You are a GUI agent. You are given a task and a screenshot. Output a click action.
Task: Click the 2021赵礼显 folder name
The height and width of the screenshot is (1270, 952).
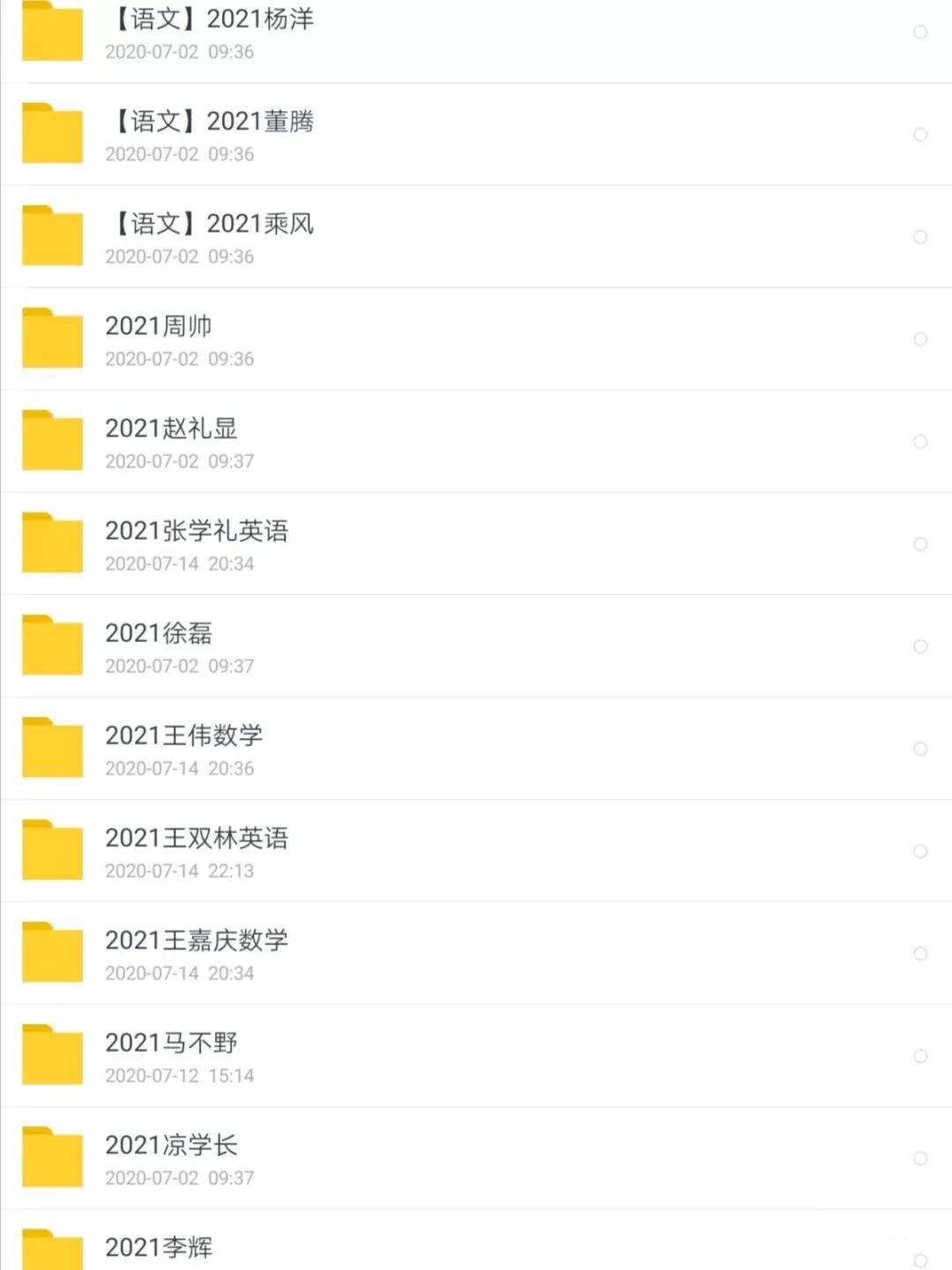pos(172,428)
